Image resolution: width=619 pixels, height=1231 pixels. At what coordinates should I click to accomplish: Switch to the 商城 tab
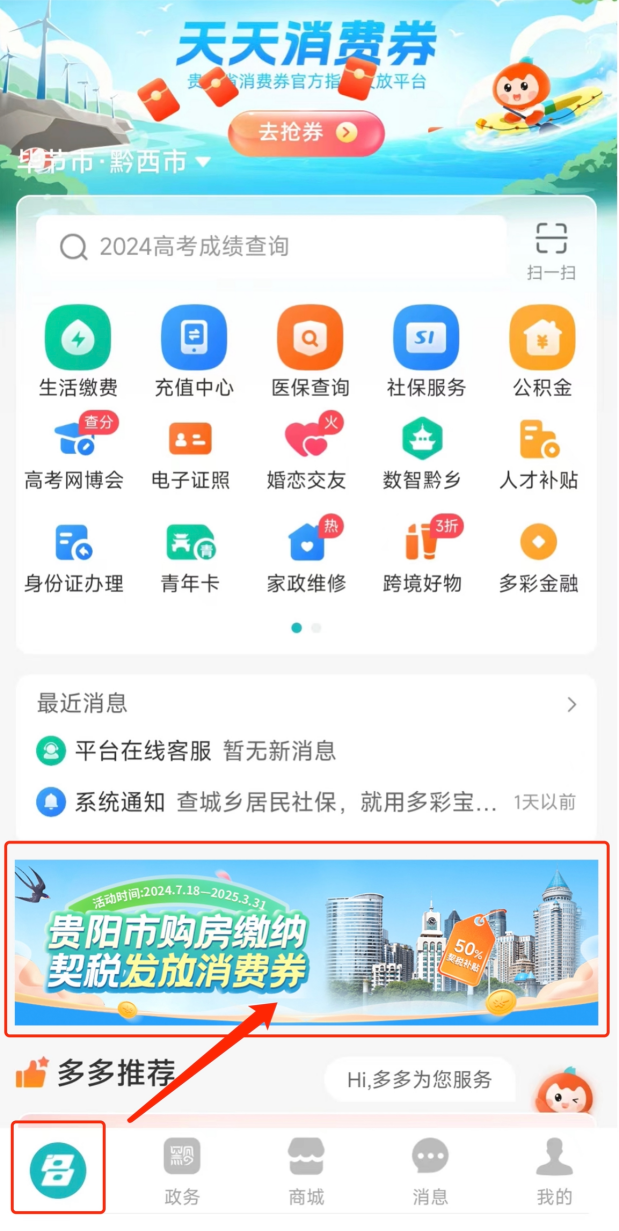(306, 1172)
